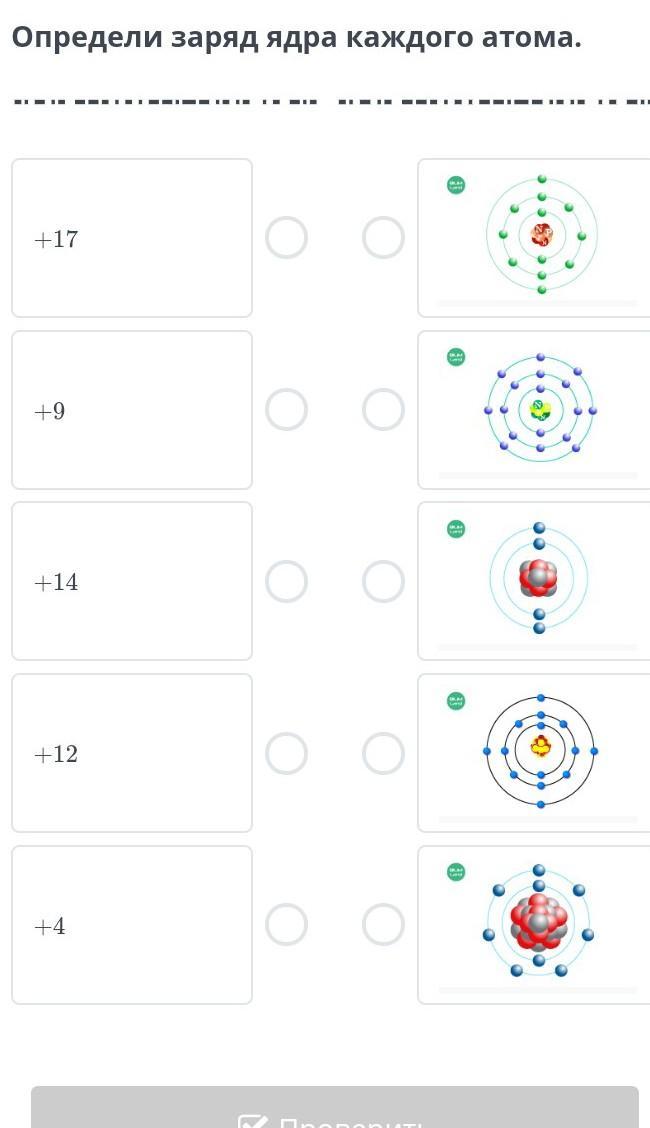Tap the +17 answer card
650x1128 pixels.
pyautogui.click(x=132, y=237)
